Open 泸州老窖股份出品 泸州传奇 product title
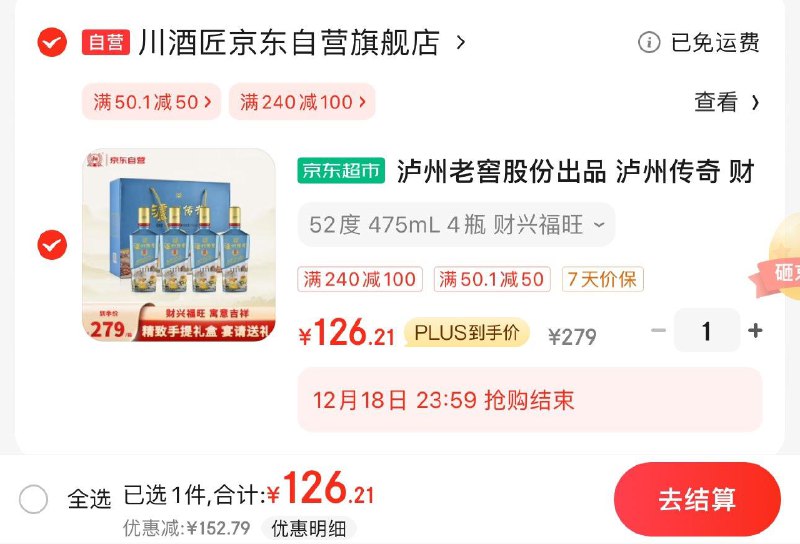800x544 pixels. pyautogui.click(x=575, y=171)
